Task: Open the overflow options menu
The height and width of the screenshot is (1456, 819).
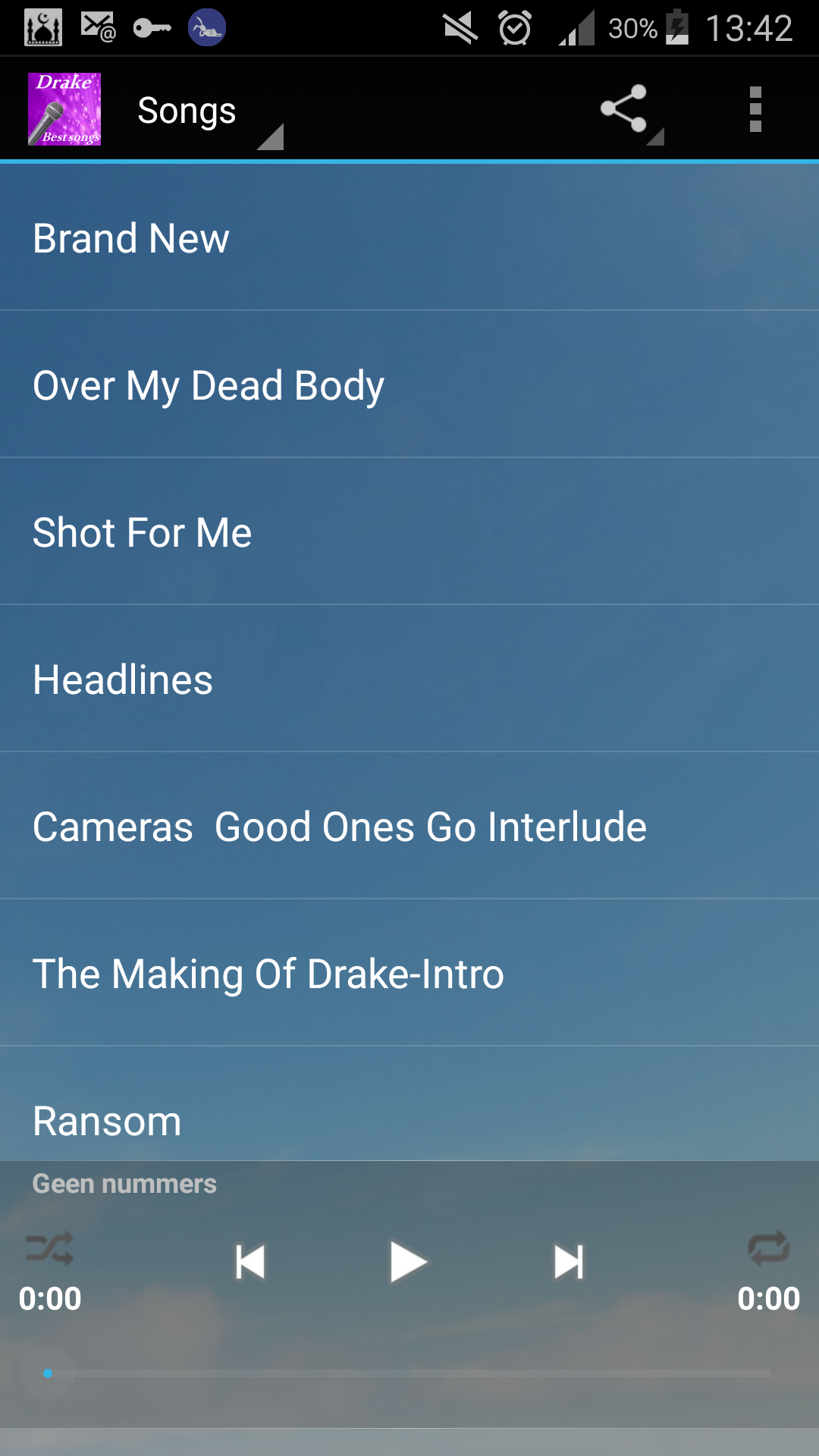Action: coord(755,108)
